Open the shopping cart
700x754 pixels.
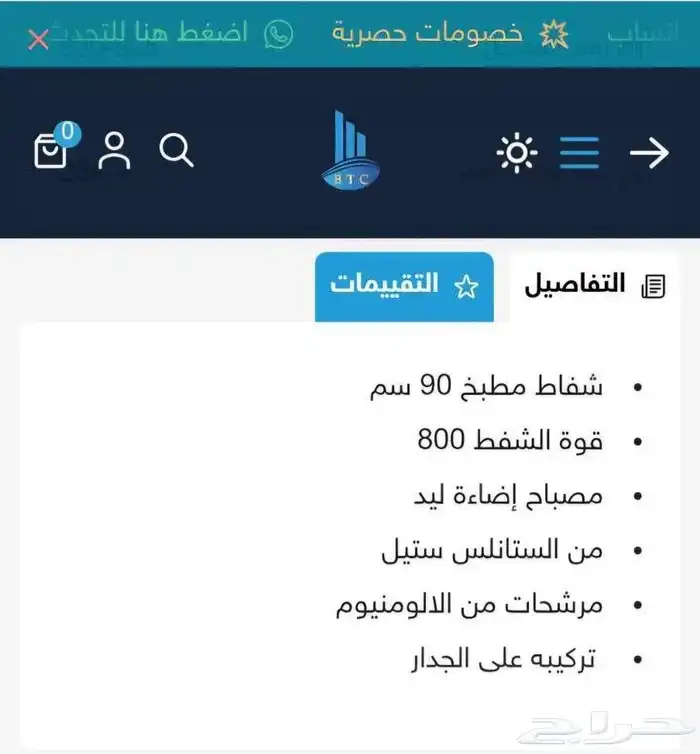click(51, 151)
